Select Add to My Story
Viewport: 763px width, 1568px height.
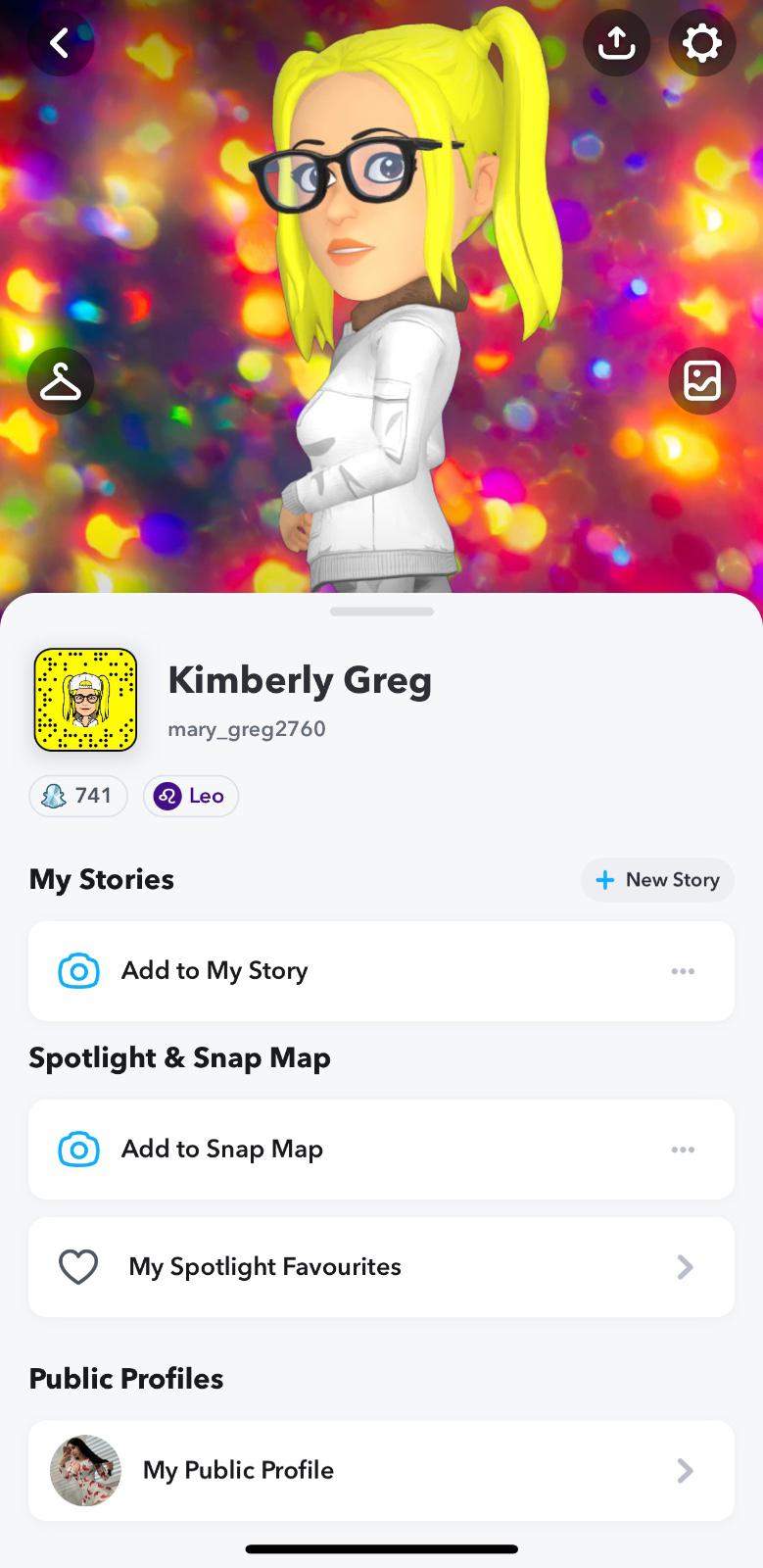215,970
